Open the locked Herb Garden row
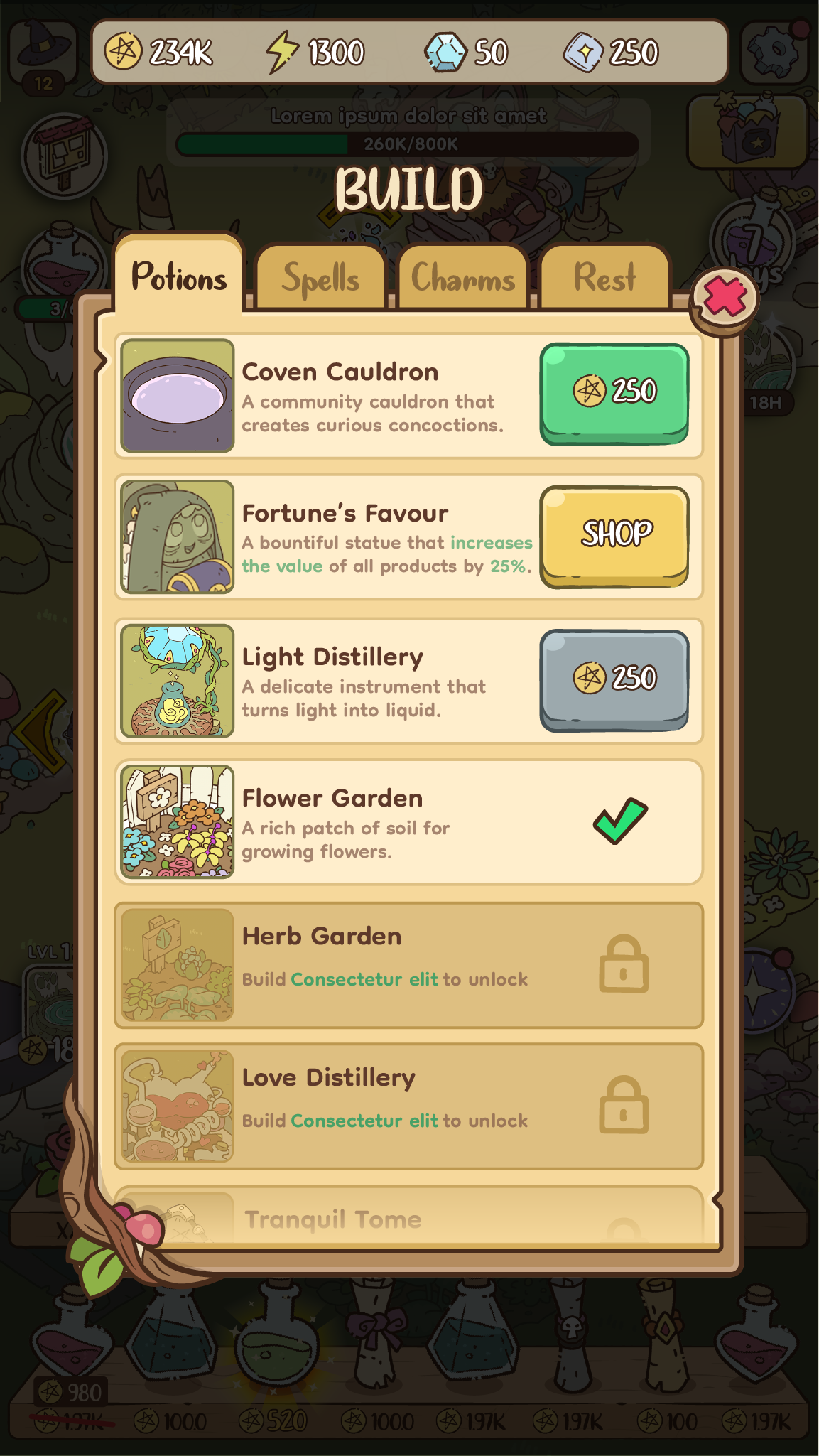 (408, 964)
